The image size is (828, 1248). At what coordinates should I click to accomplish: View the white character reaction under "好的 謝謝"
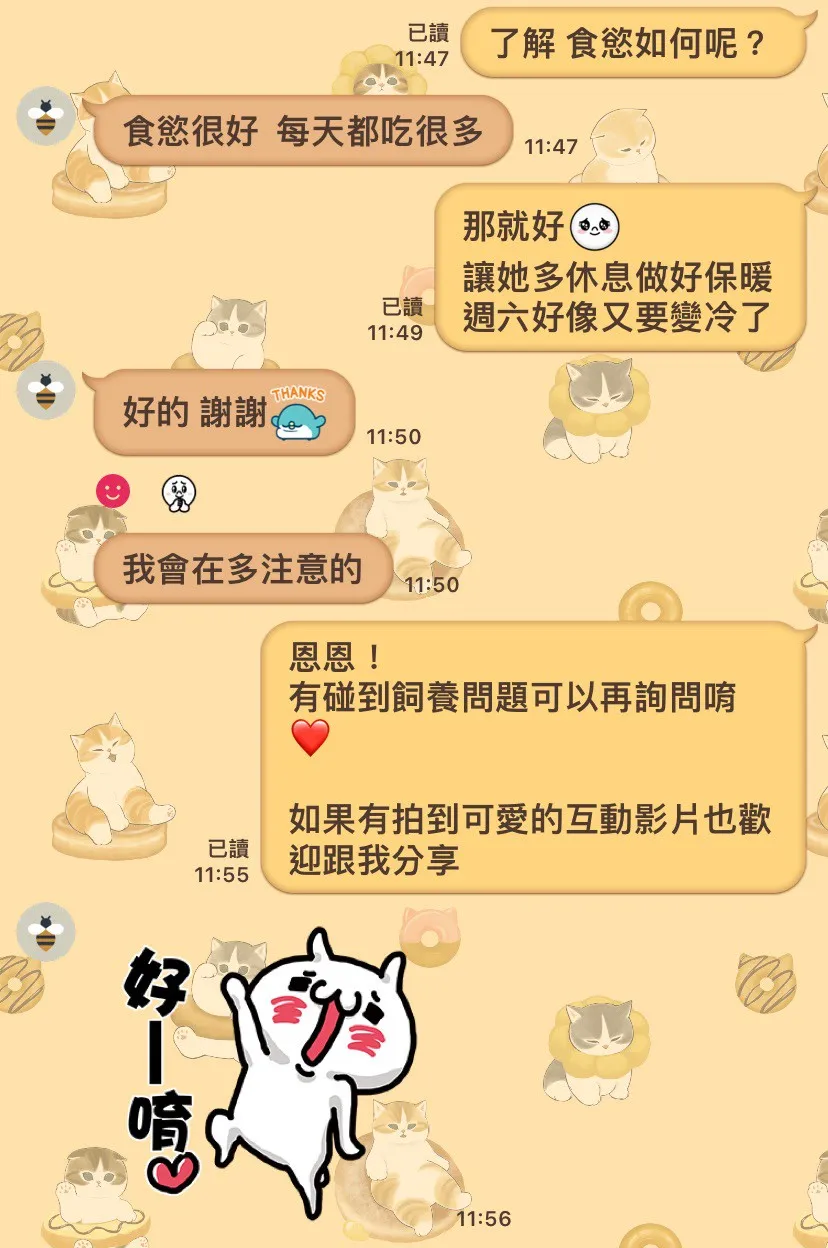tap(179, 492)
